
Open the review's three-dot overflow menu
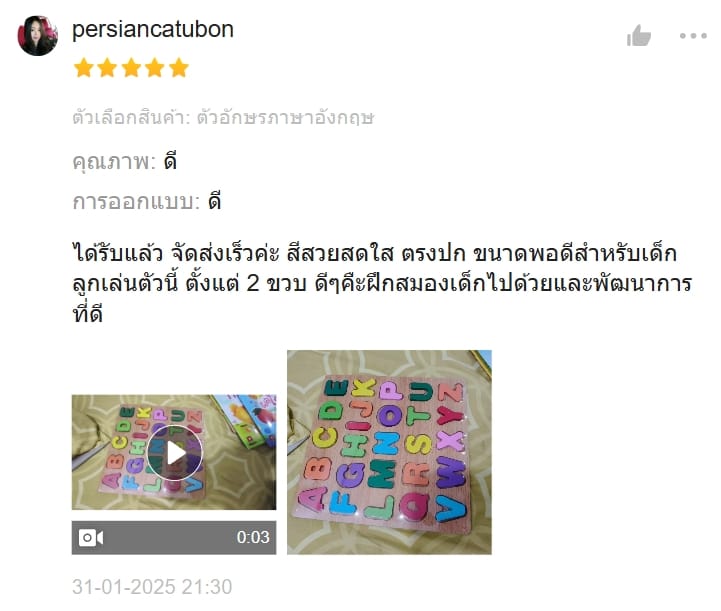pos(693,36)
